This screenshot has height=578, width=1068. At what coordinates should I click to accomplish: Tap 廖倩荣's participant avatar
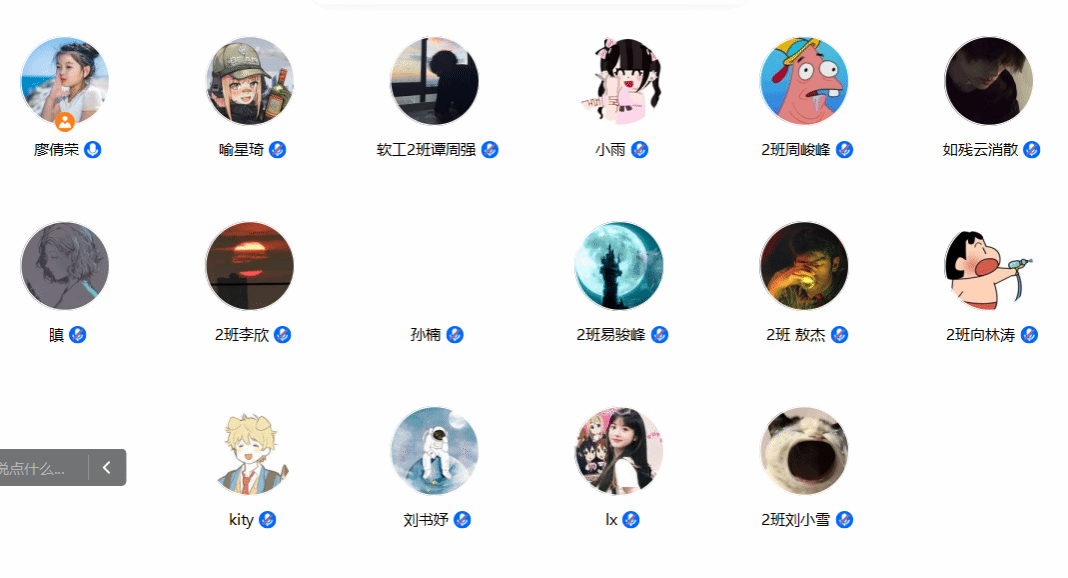pyautogui.click(x=65, y=81)
